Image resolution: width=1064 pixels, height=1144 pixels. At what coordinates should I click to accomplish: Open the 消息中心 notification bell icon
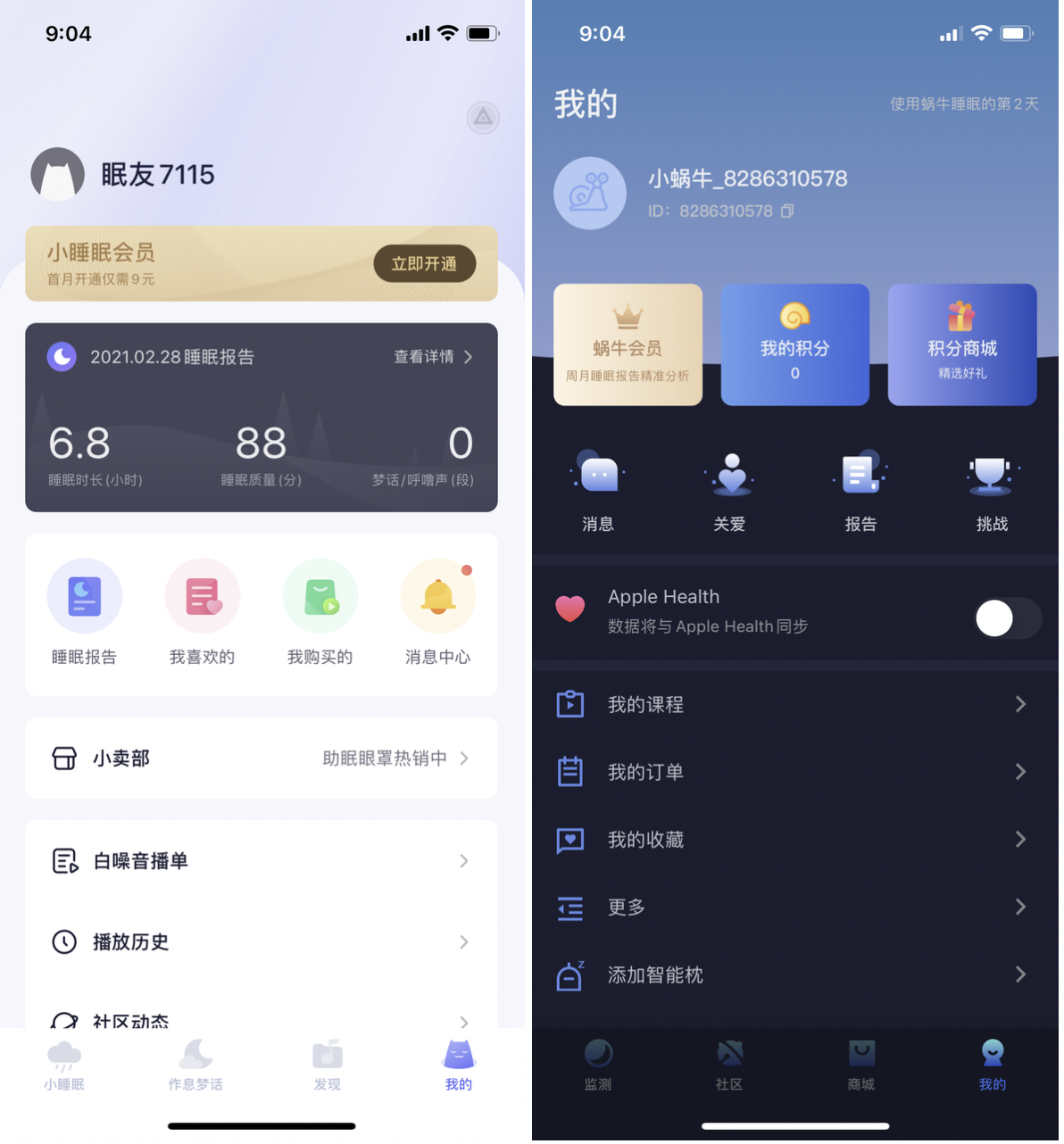(438, 595)
